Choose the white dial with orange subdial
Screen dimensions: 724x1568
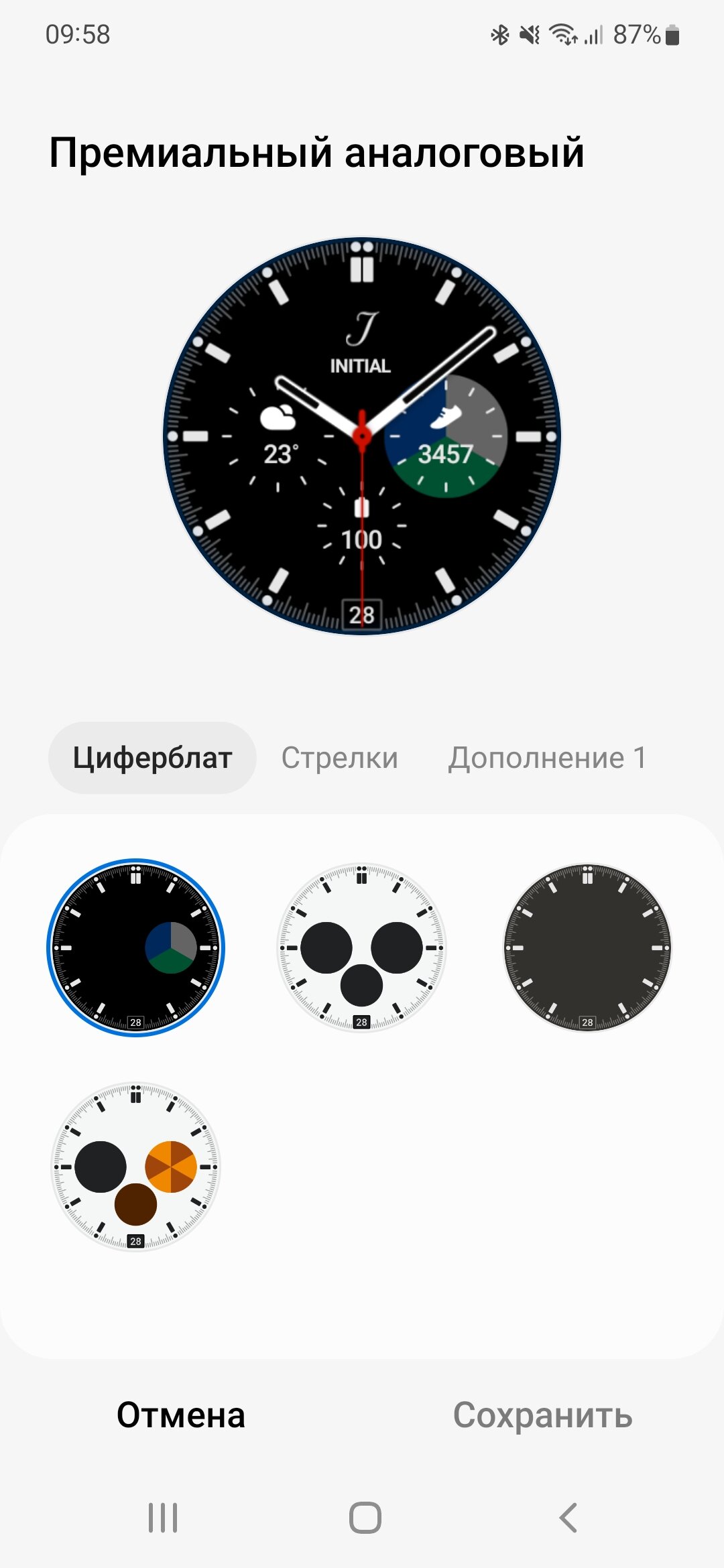click(135, 1167)
